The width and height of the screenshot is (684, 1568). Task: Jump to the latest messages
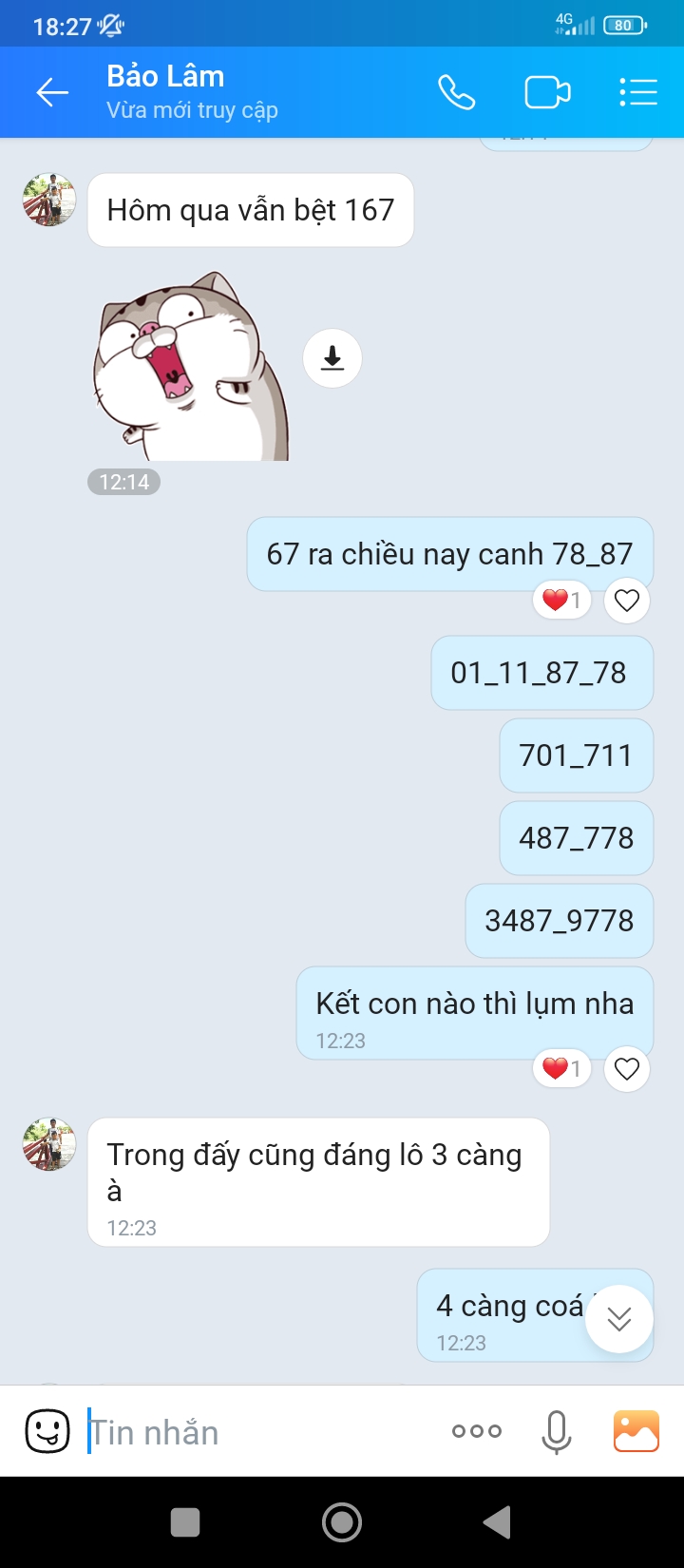click(619, 1319)
